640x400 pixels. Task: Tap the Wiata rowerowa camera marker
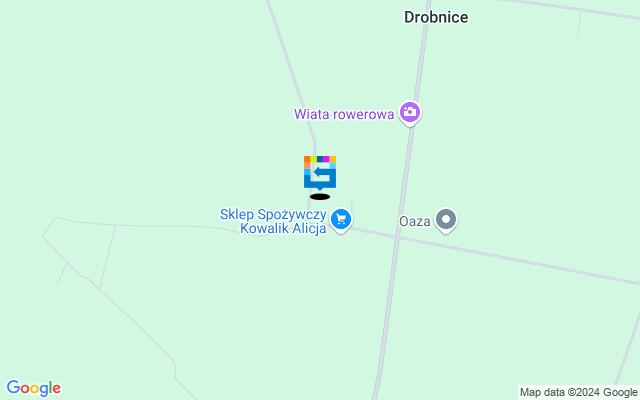pos(409,112)
